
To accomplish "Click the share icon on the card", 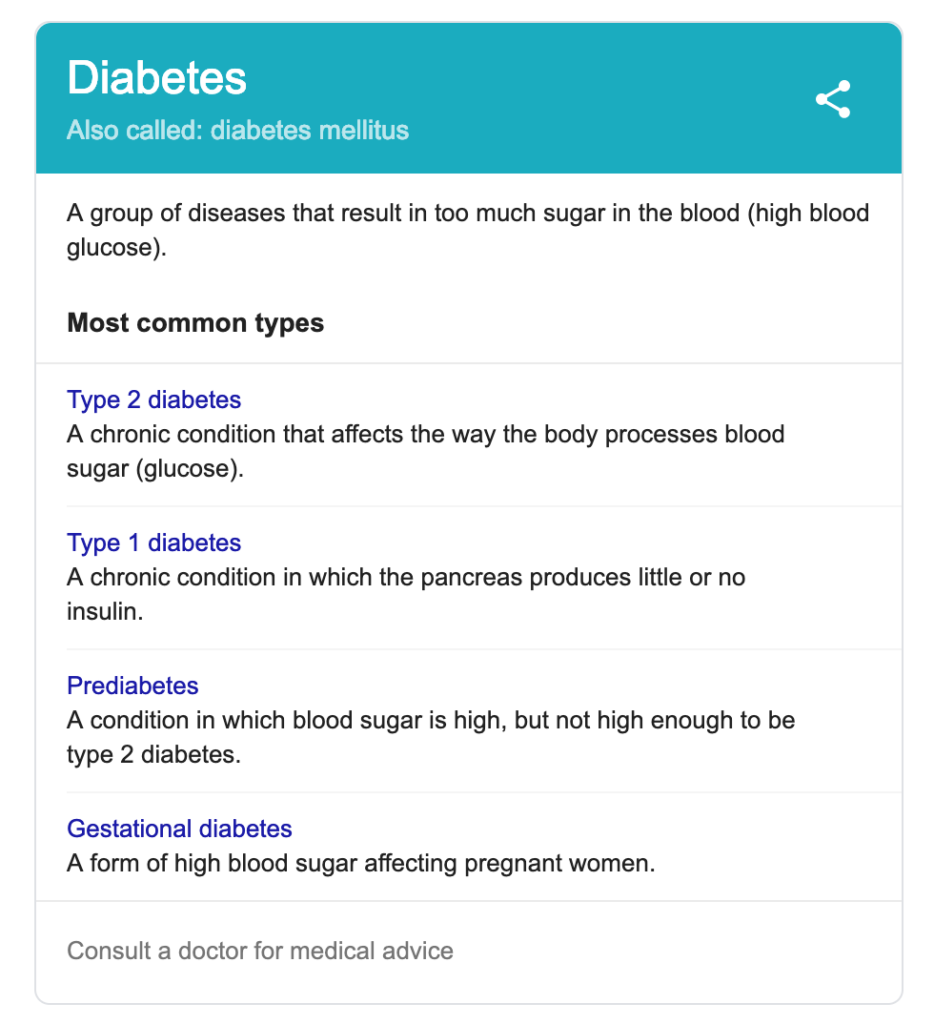I will (x=833, y=98).
